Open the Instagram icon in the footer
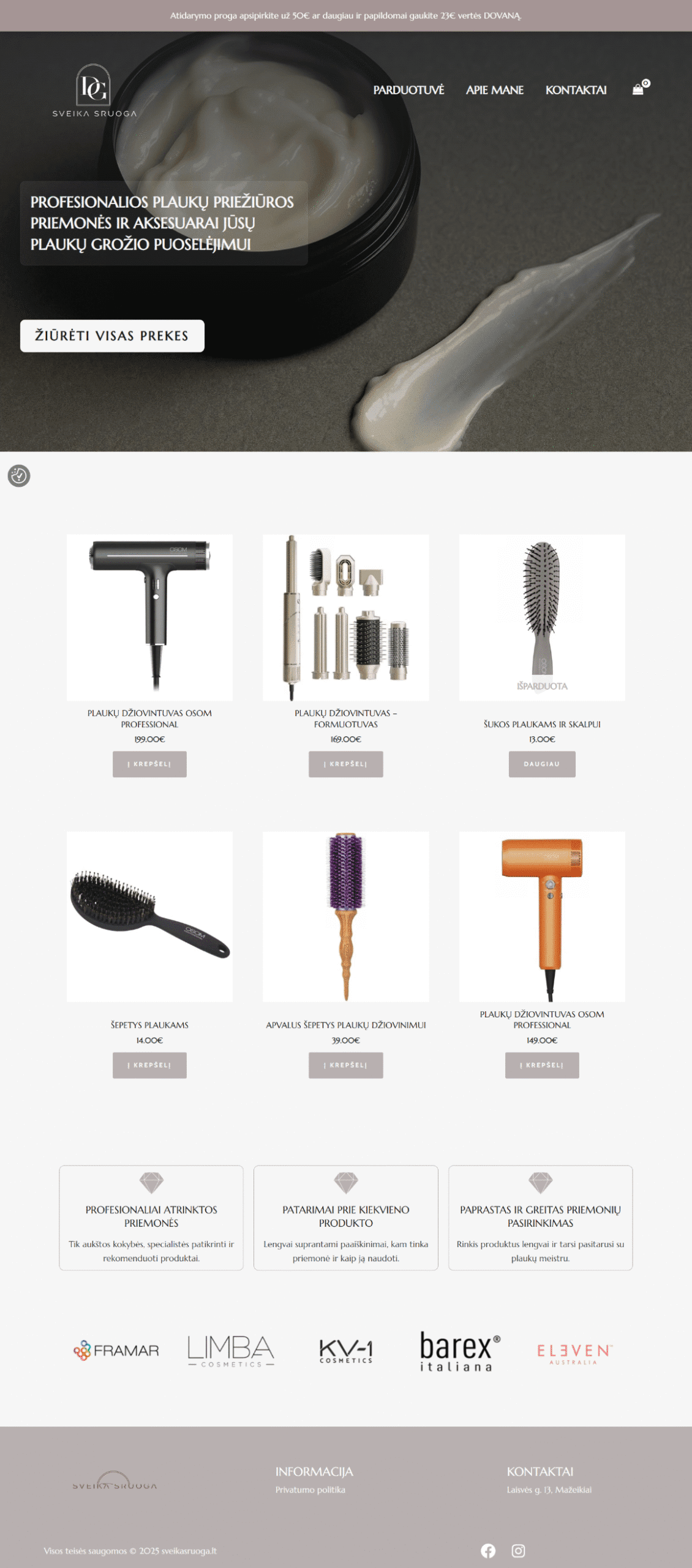This screenshot has height=1568, width=692. (518, 1550)
